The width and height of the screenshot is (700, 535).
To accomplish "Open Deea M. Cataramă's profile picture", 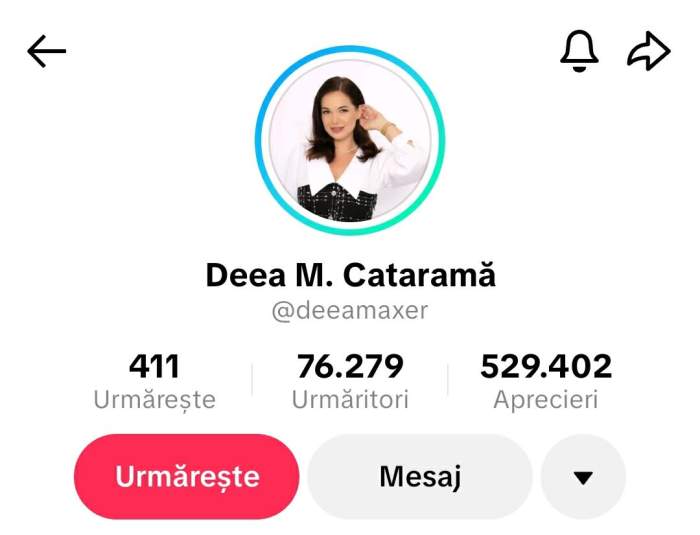I will coord(350,139).
